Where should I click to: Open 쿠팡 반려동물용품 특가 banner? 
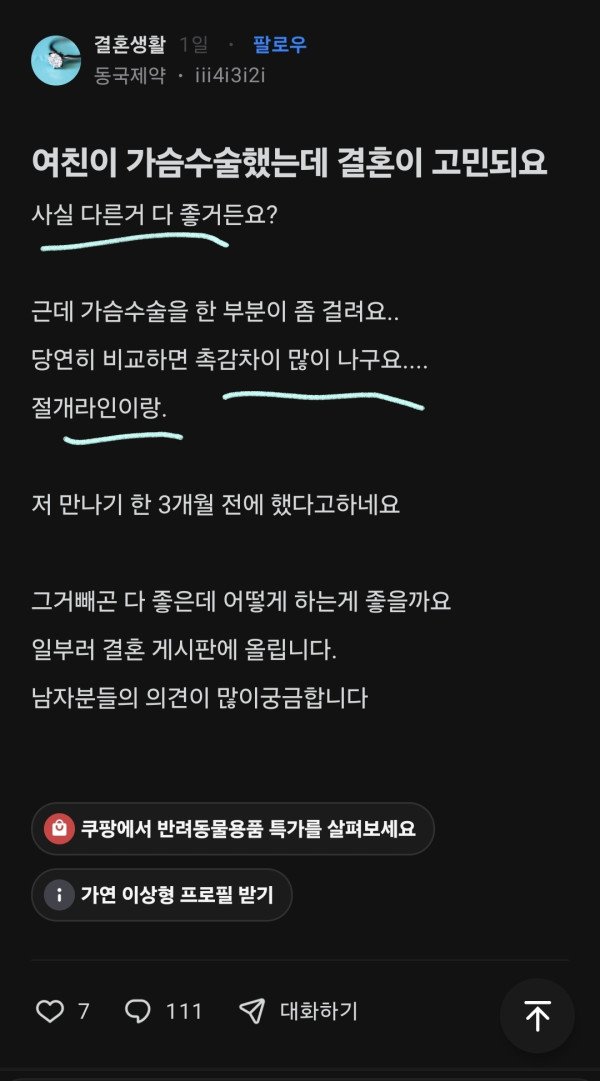232,829
